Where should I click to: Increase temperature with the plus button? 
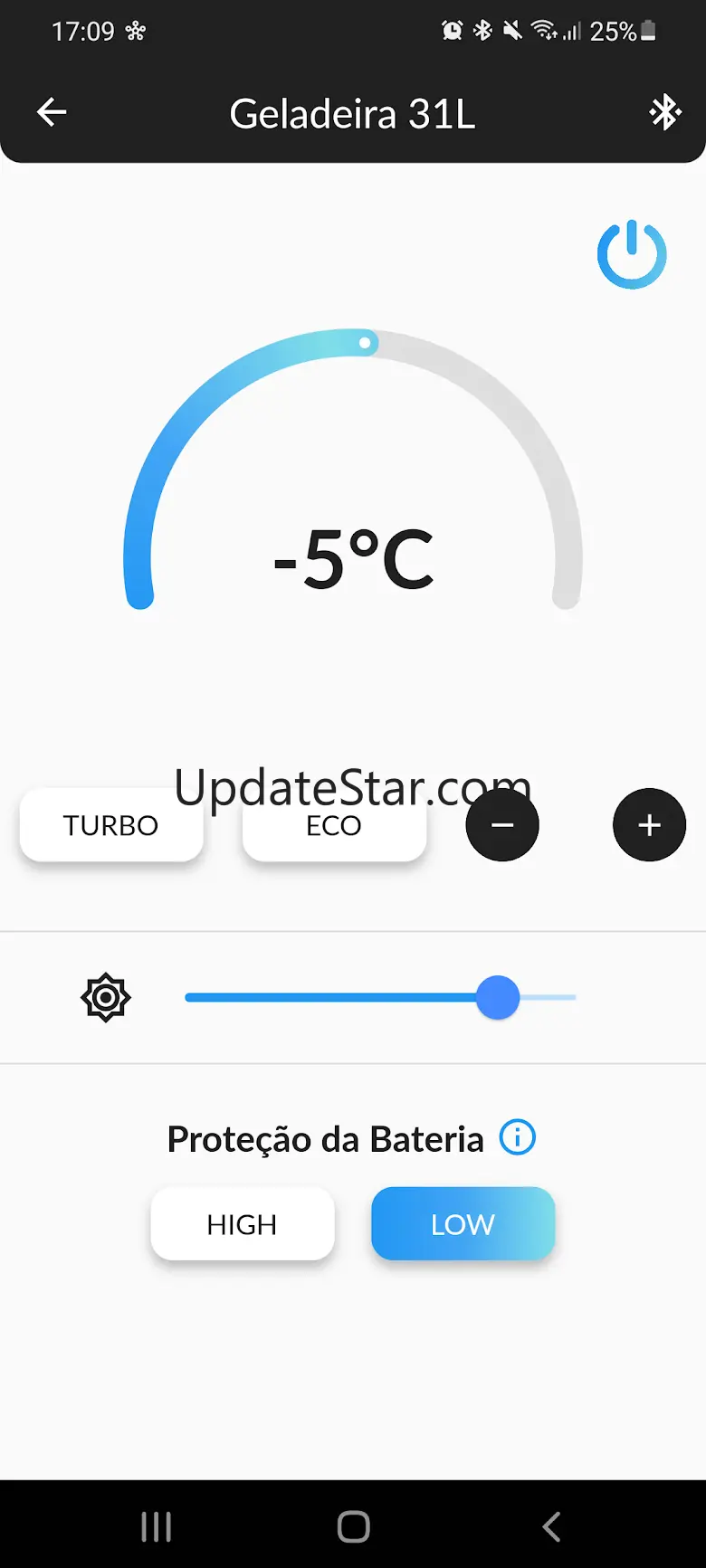649,825
